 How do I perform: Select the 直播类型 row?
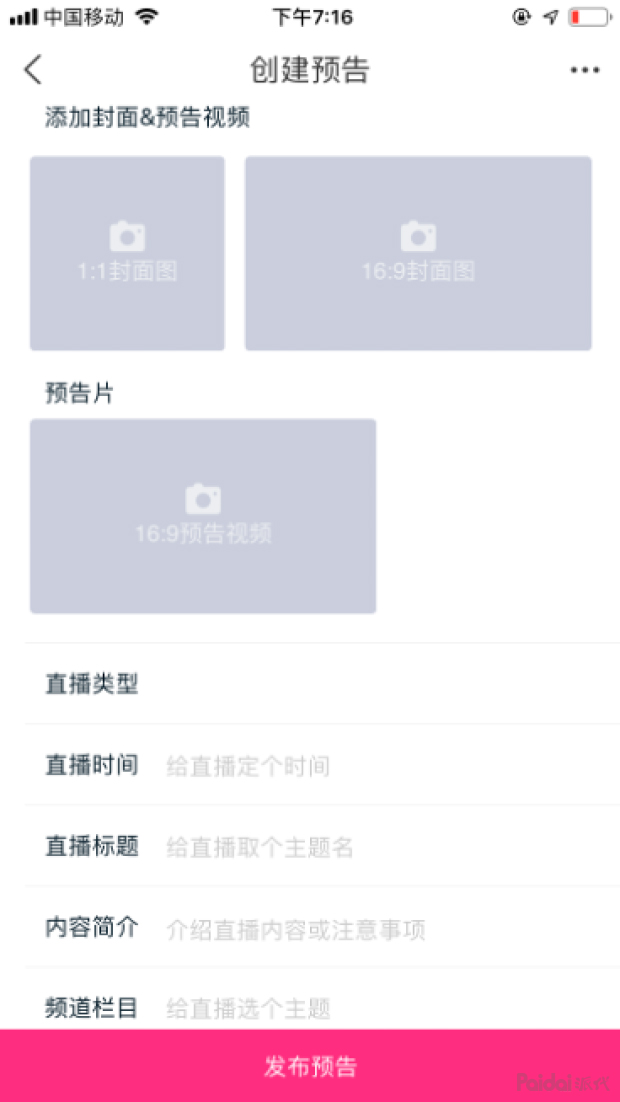[320, 685]
